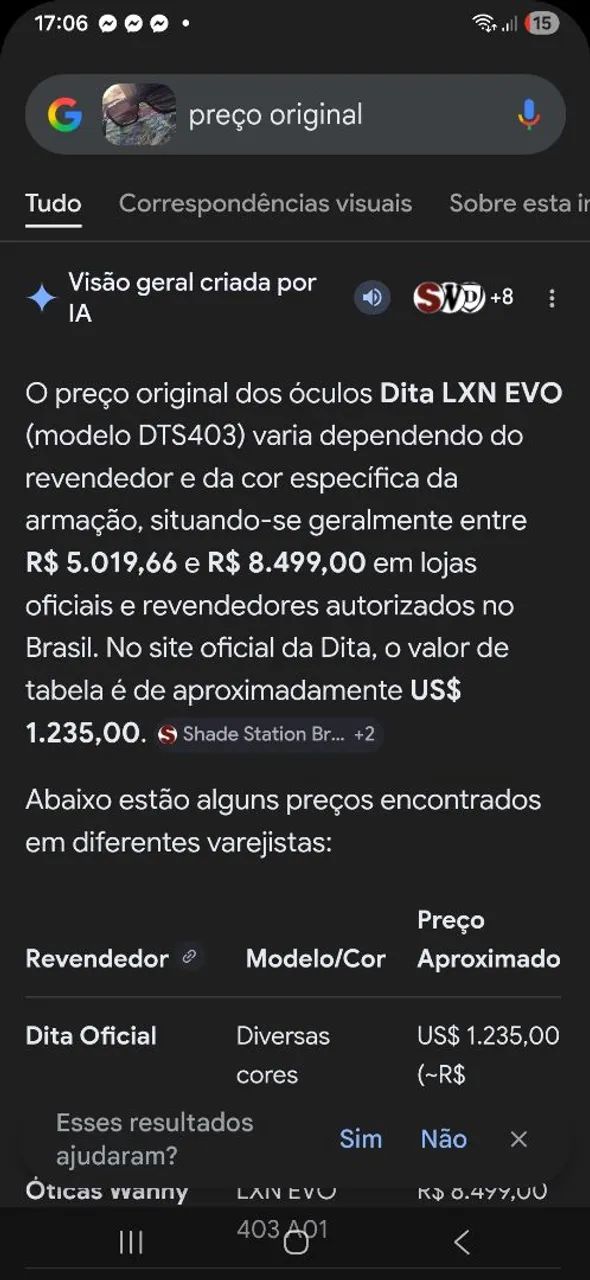
Task: Open the Sobre esta imagem tab
Action: pyautogui.click(x=519, y=203)
